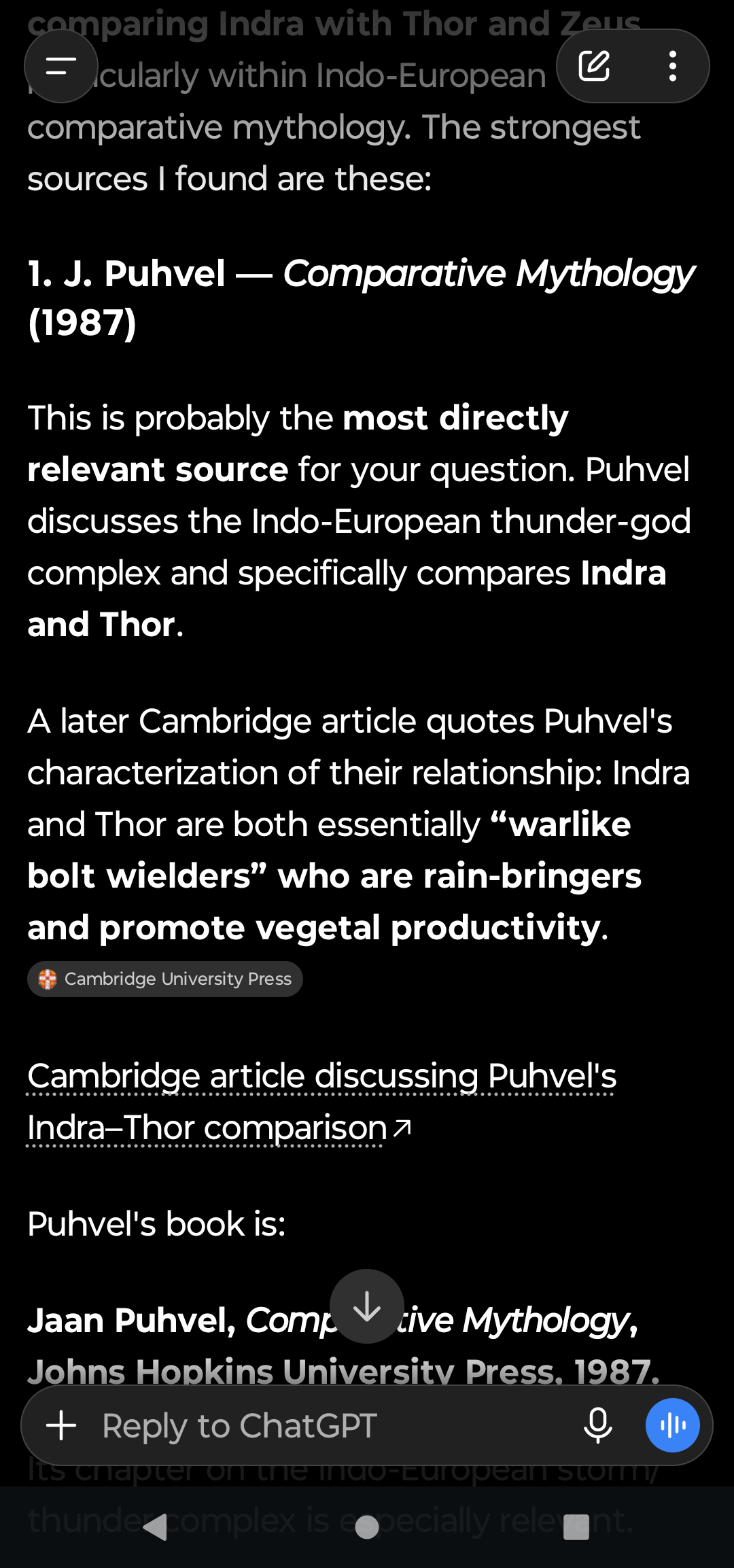Start a new chat with the compose icon
This screenshot has height=1568, width=734.
coord(594,66)
